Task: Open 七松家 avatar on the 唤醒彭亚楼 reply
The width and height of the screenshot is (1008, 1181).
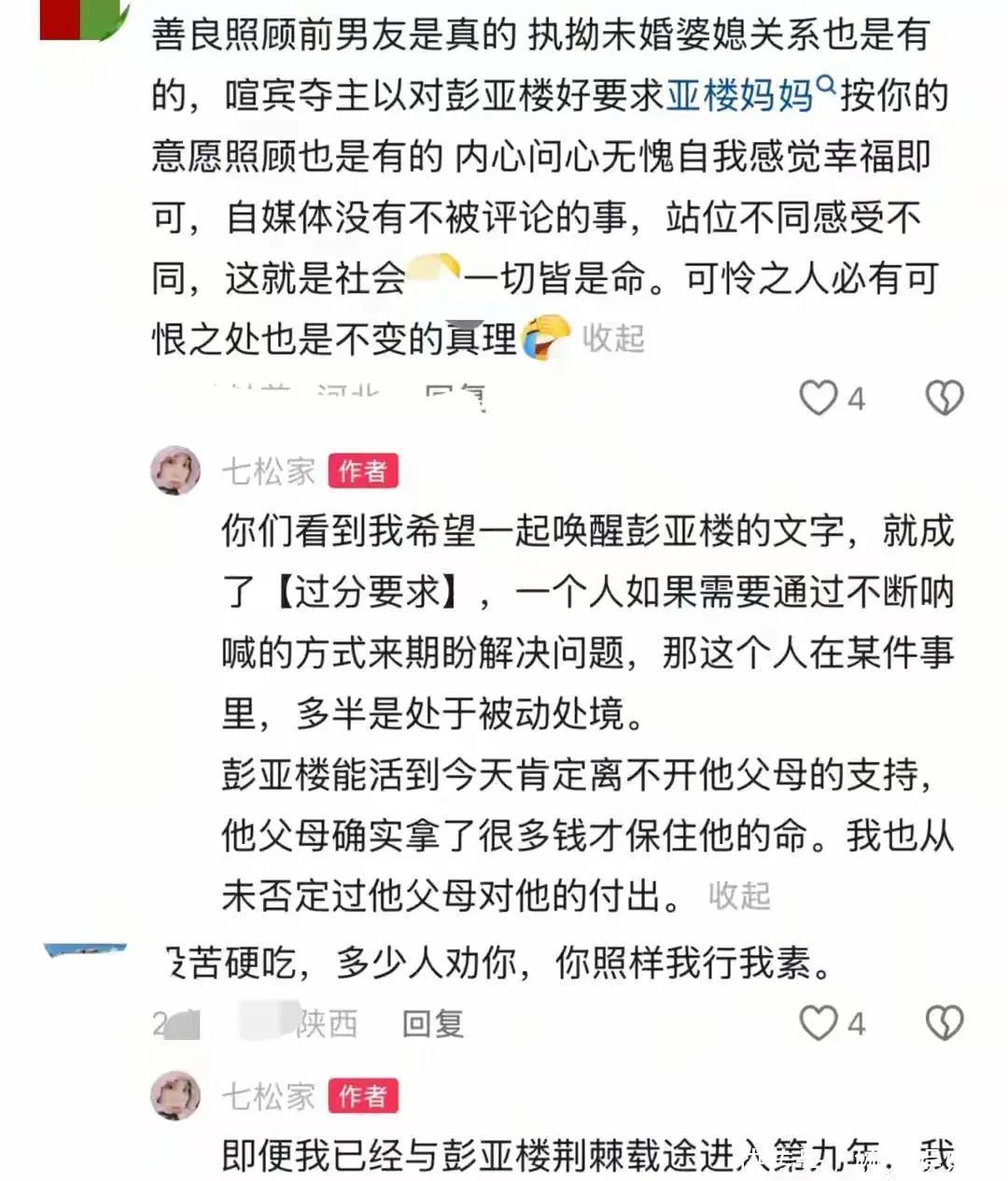Action: click(176, 471)
